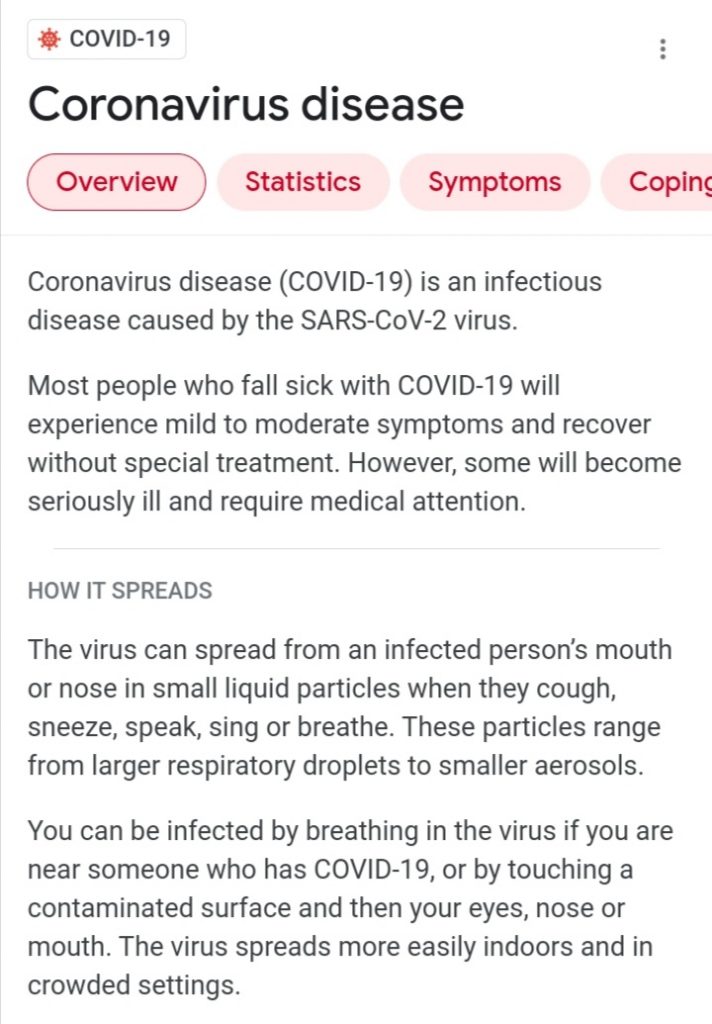The height and width of the screenshot is (1024, 712).
Task: Open the Symptoms tab
Action: tap(495, 182)
